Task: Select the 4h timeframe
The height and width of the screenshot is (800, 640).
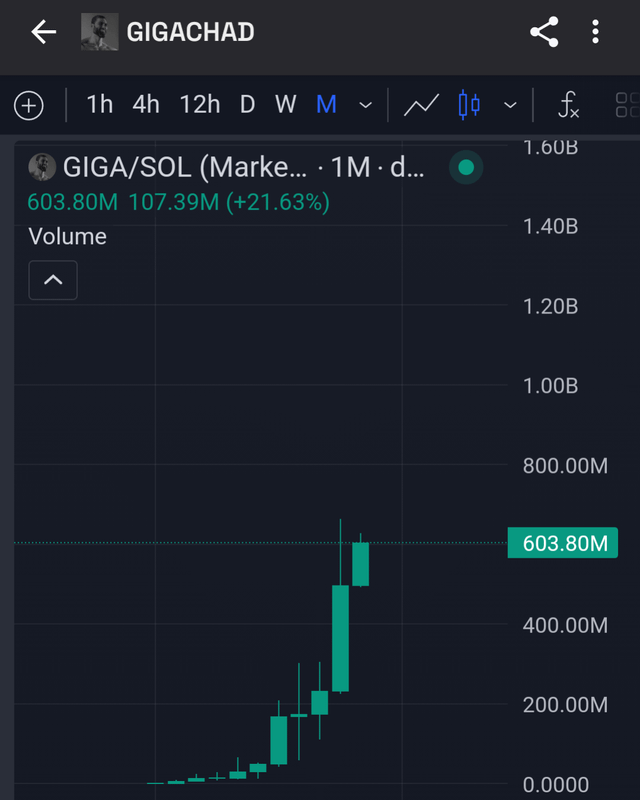Action: [146, 104]
